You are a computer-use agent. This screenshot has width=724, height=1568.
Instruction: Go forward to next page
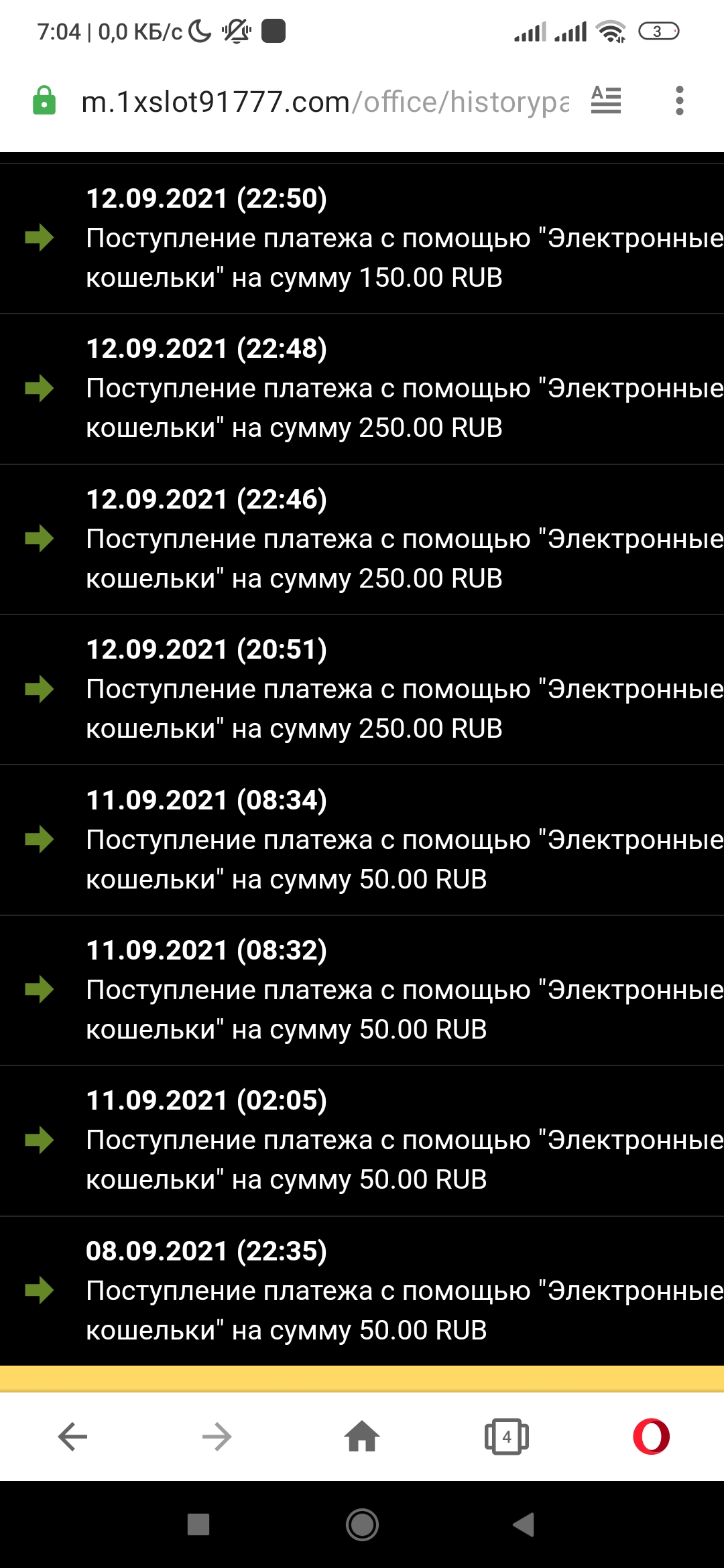(x=217, y=1437)
